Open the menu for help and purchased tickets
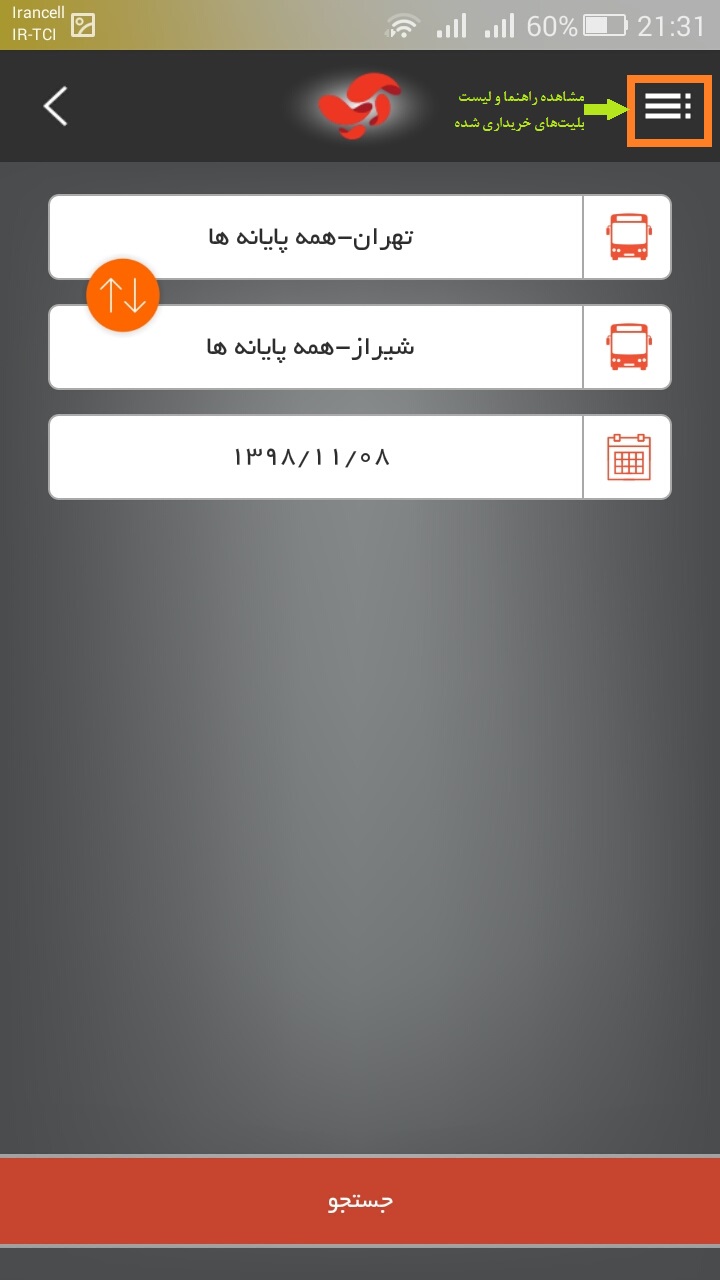 point(668,106)
